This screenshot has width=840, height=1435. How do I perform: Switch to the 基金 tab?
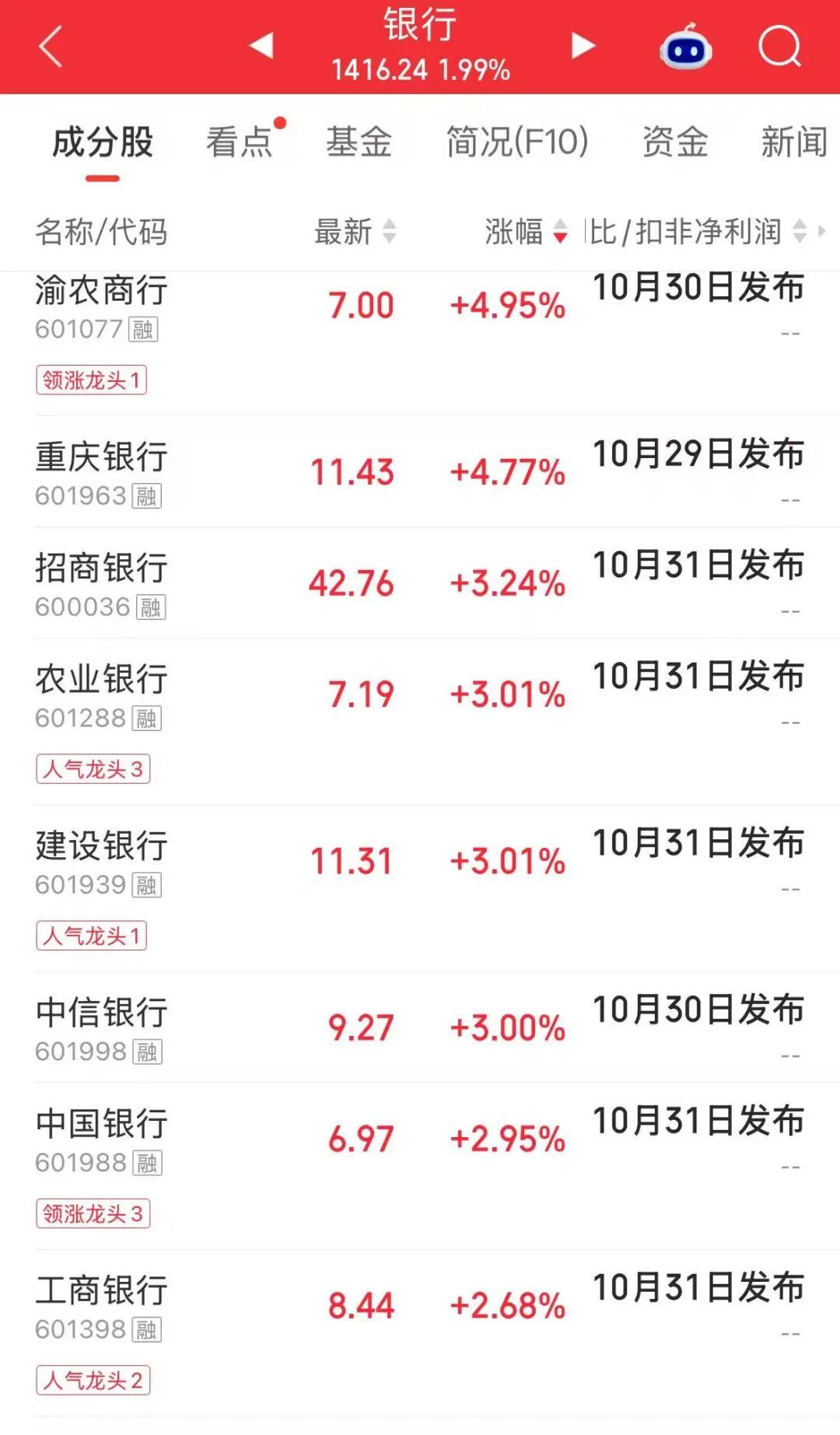tap(359, 142)
